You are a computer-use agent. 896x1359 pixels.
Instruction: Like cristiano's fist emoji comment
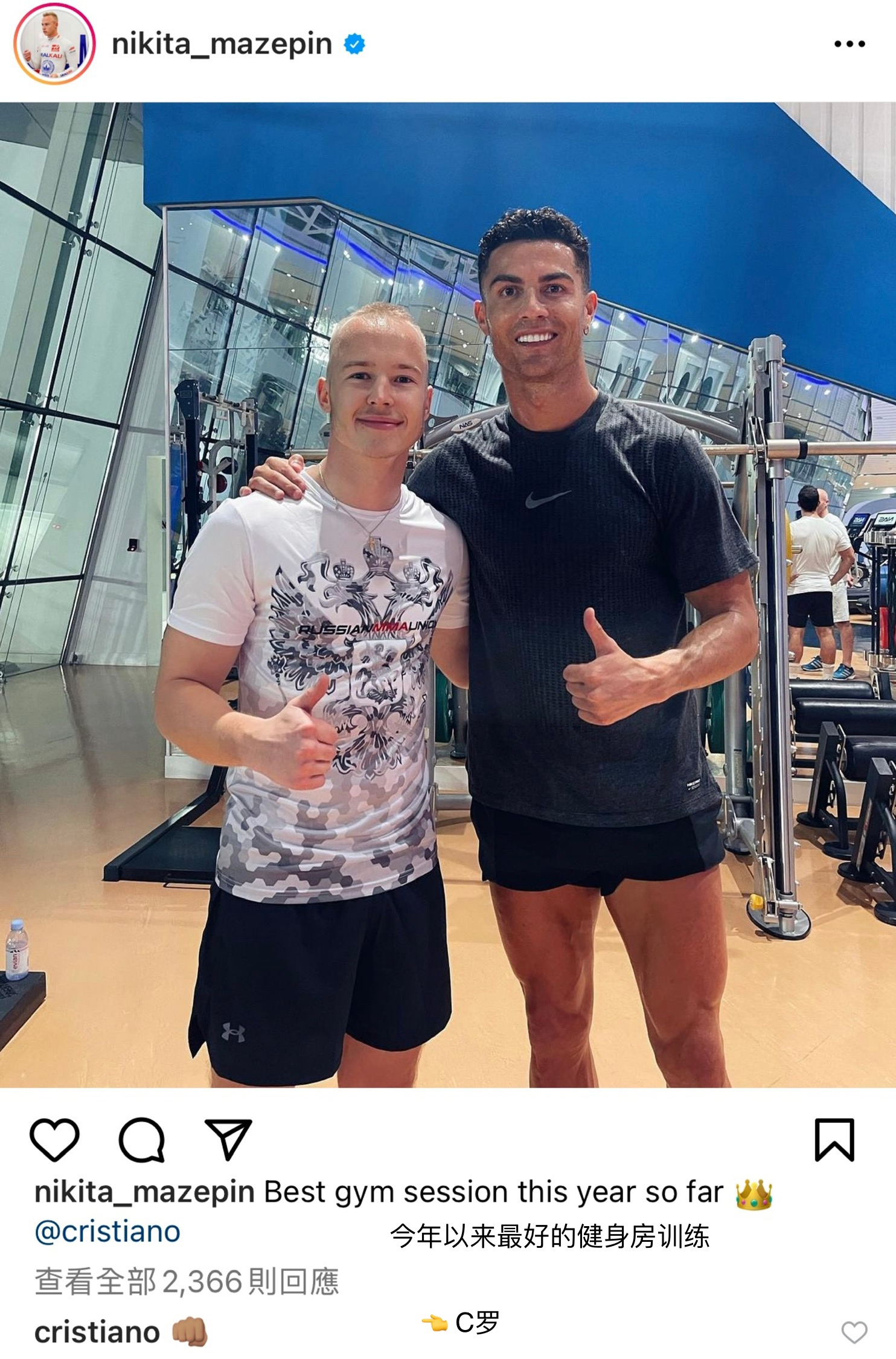pyautogui.click(x=854, y=1332)
